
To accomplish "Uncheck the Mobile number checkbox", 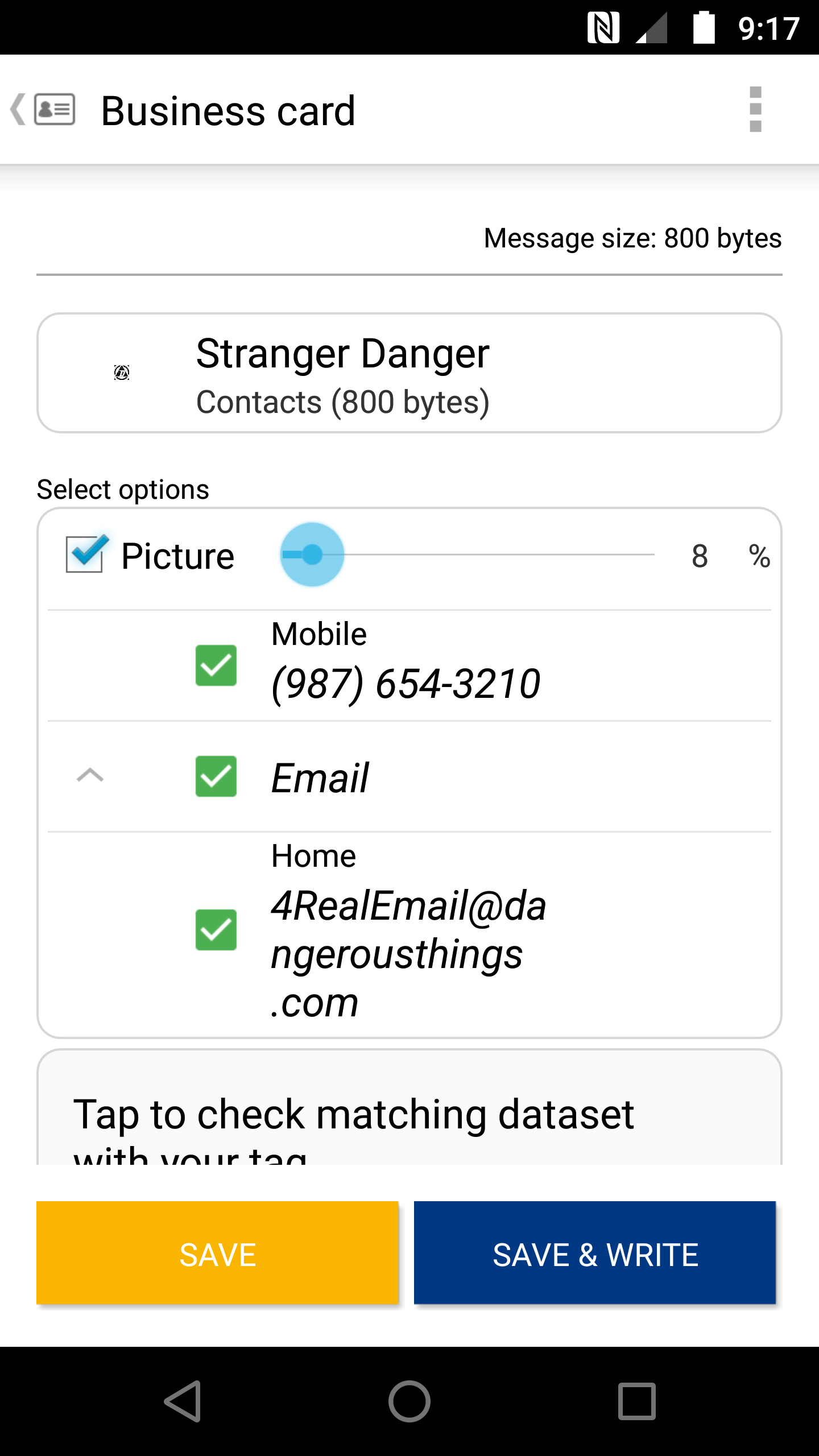I will point(216,665).
